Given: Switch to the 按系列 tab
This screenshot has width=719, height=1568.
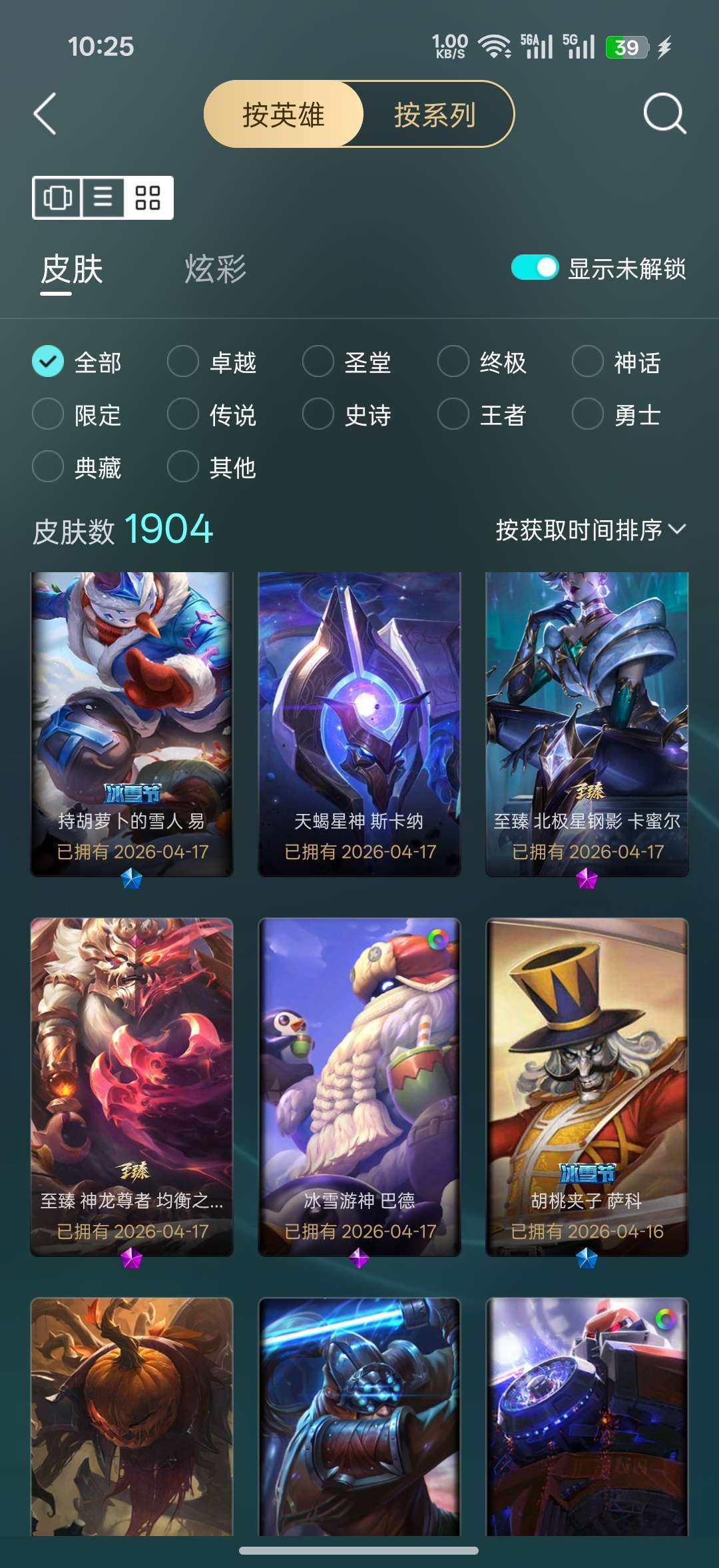Looking at the screenshot, I should pyautogui.click(x=436, y=115).
